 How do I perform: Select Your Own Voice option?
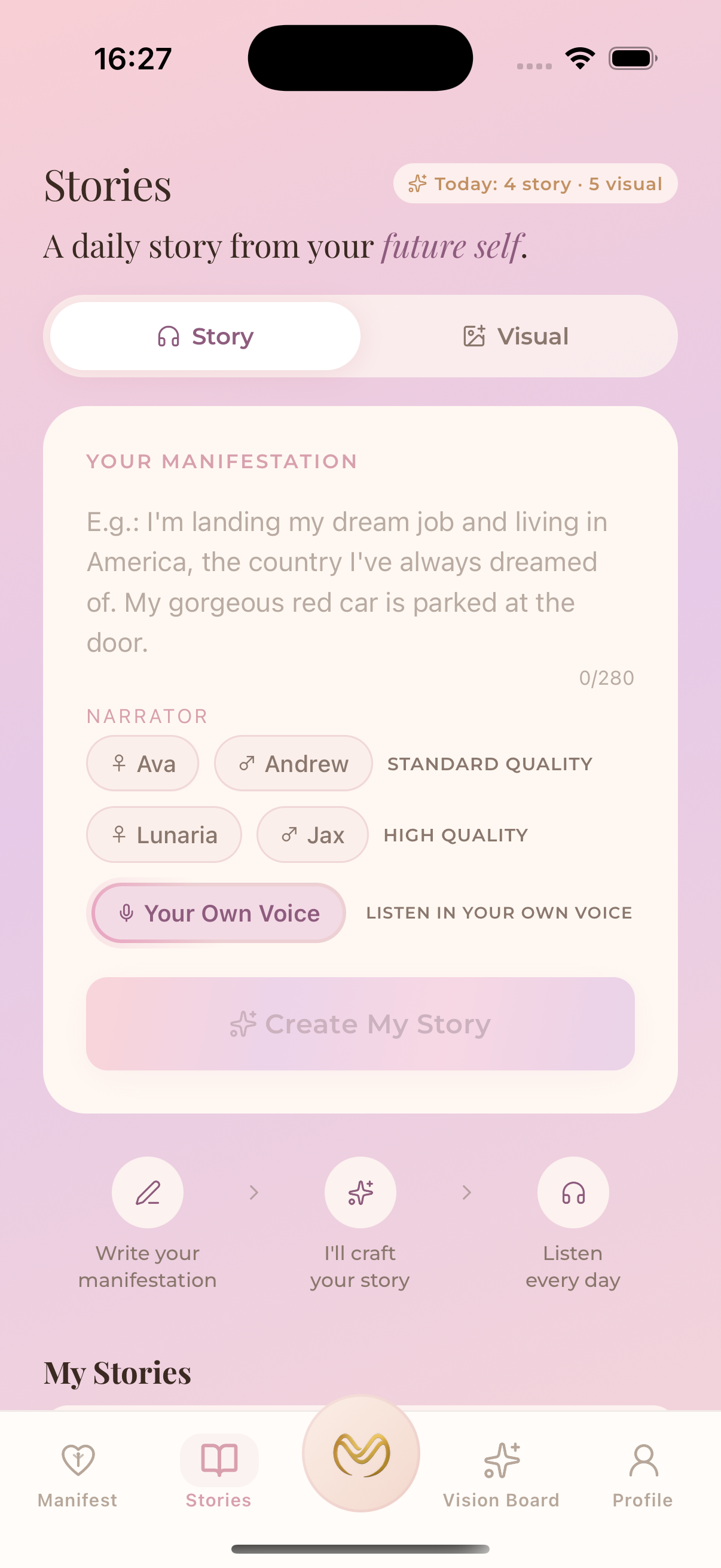[219, 913]
